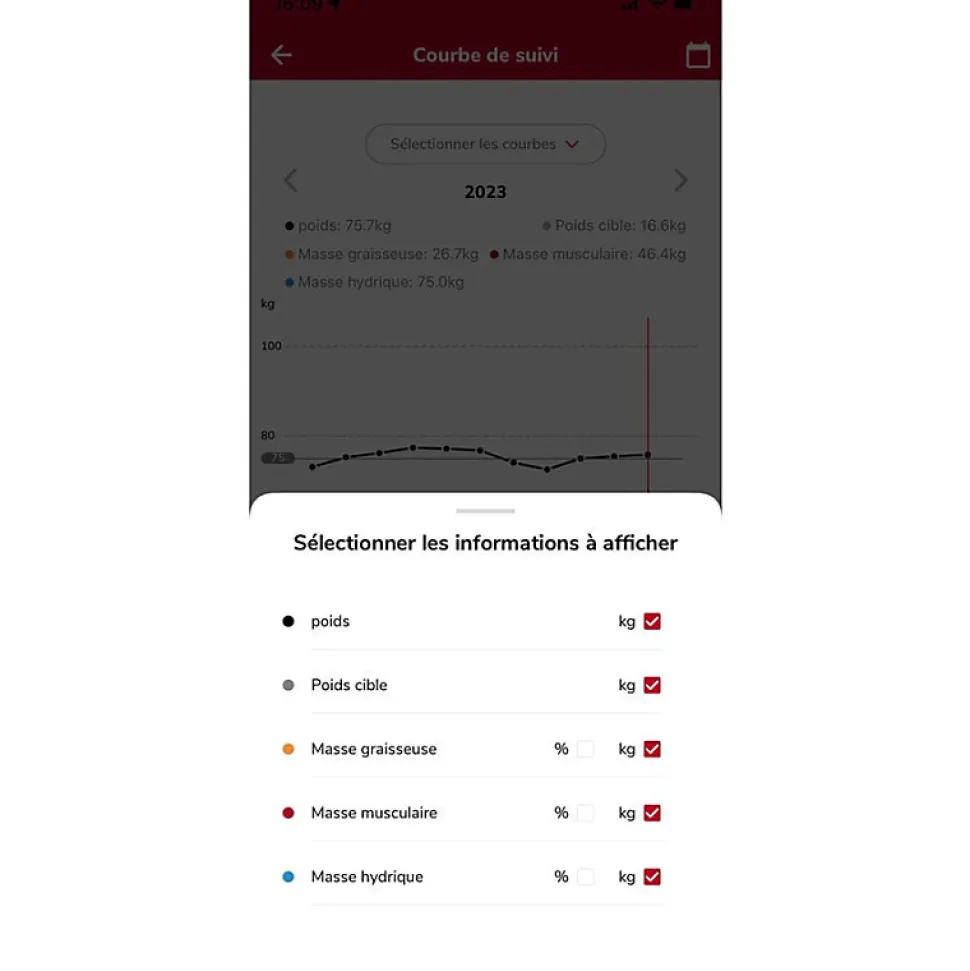This screenshot has height=971, width=970.
Task: Uncheck the kg box for Poids cible
Action: [x=652, y=685]
